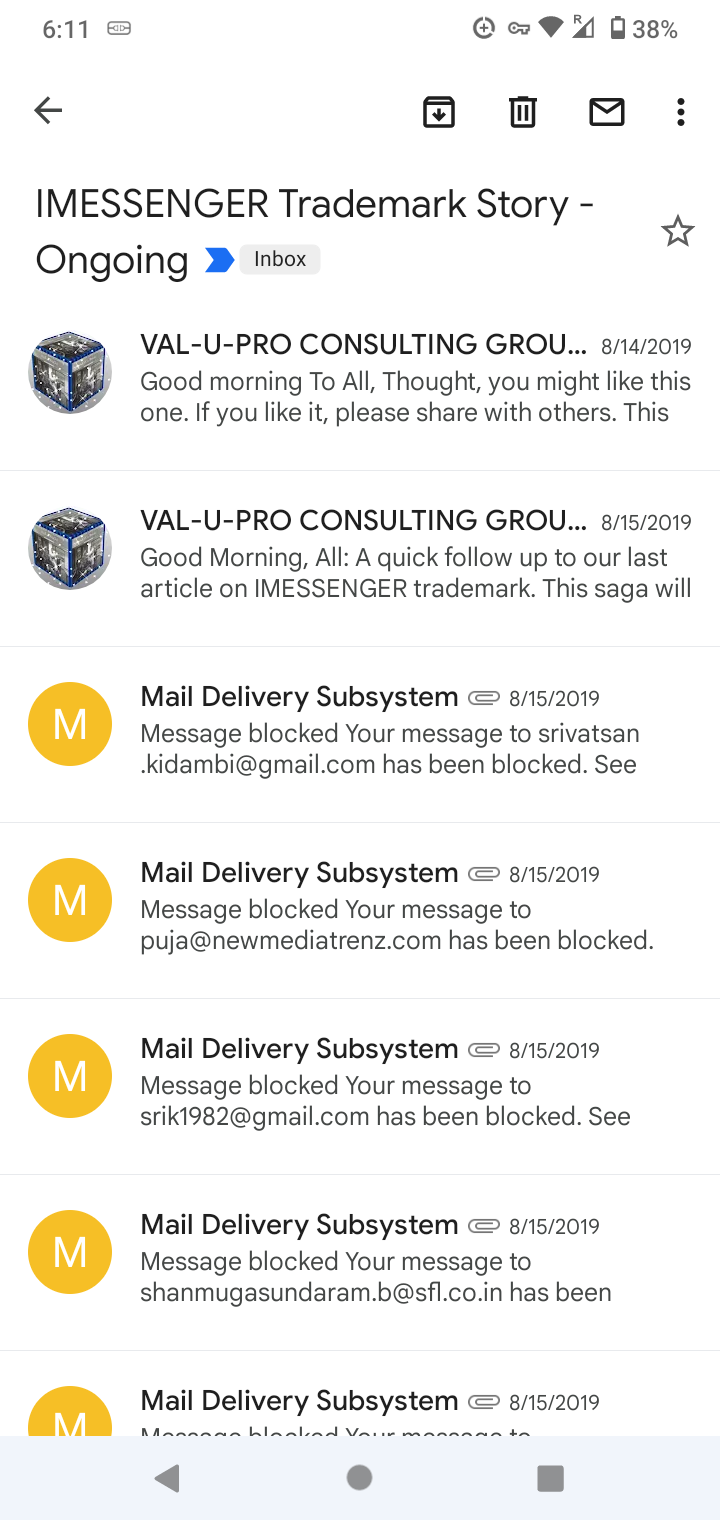This screenshot has width=720, height=1520.
Task: Mark the conversation as unread
Action: click(x=606, y=111)
